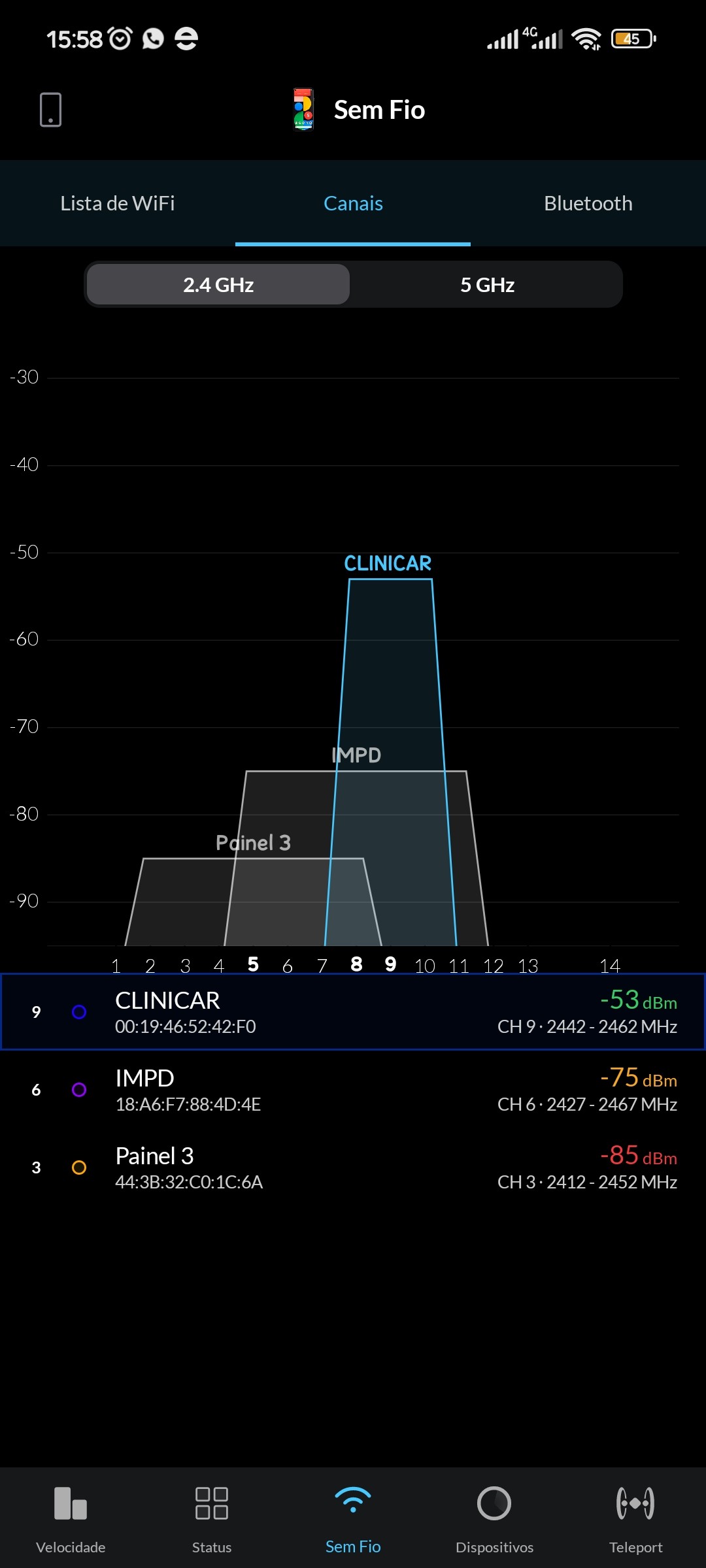This screenshot has height=1568, width=706.
Task: Select the IMPD network row
Action: click(x=353, y=1090)
